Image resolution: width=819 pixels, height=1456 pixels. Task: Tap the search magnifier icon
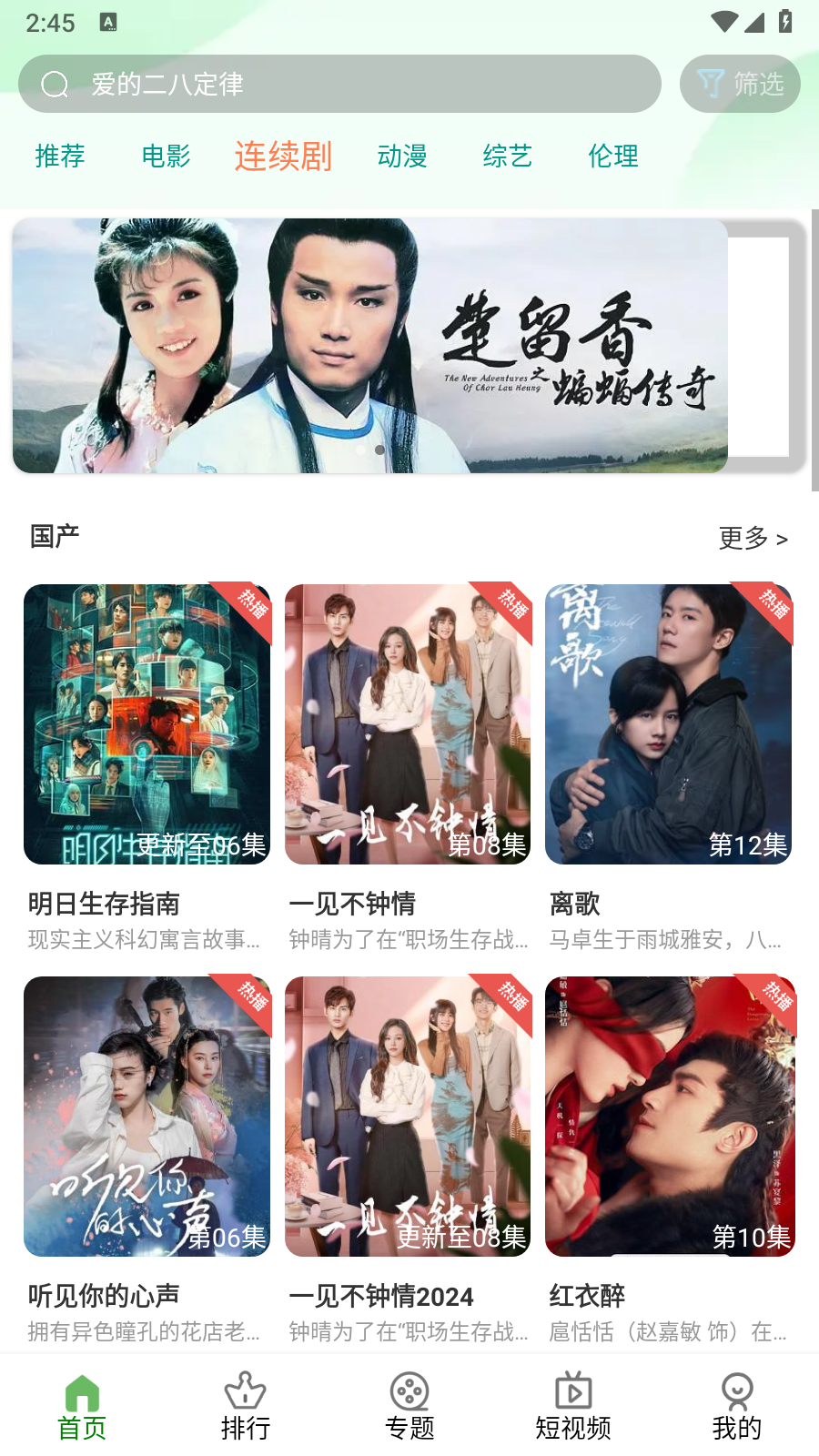56,84
